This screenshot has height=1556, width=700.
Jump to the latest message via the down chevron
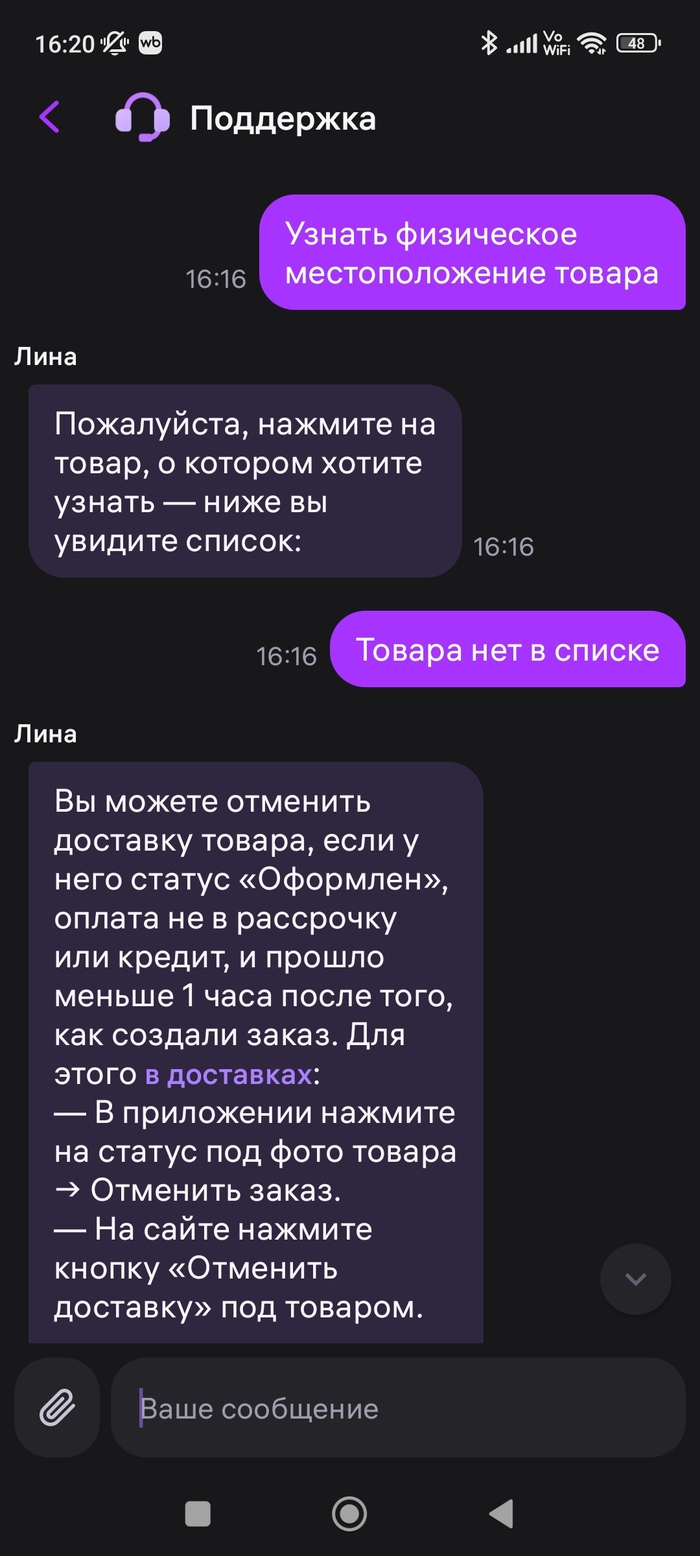[635, 1279]
